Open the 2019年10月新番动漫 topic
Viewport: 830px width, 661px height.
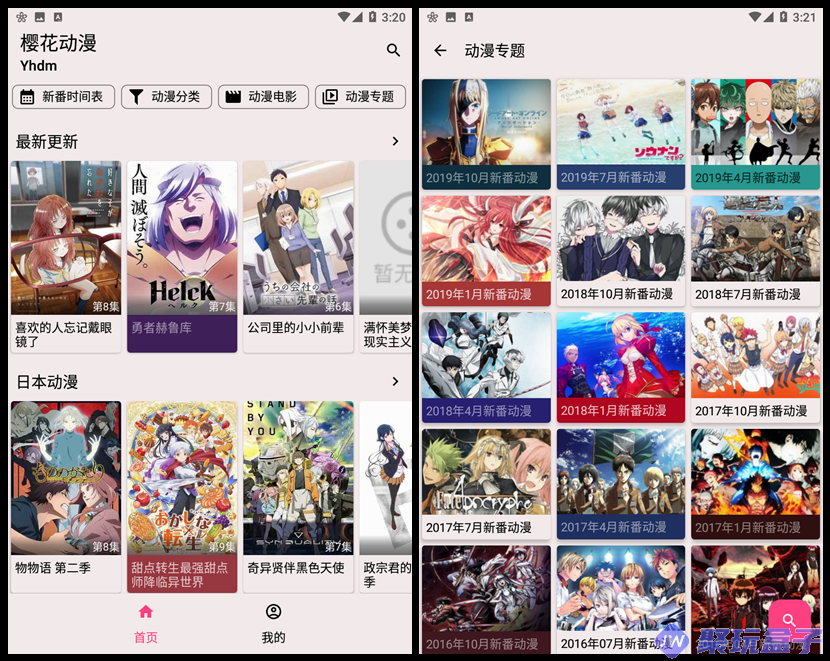pos(486,134)
